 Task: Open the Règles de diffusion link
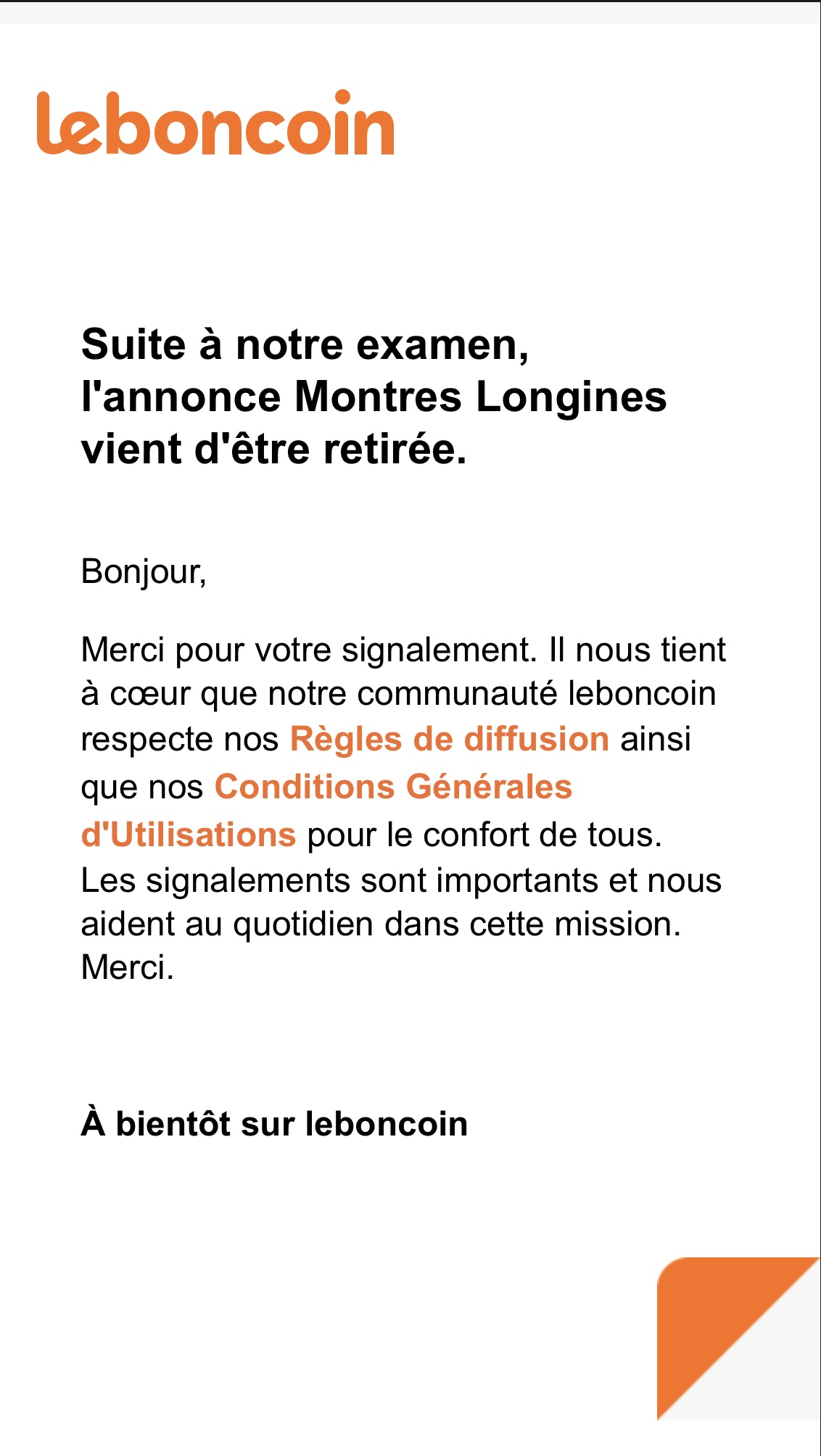point(449,740)
